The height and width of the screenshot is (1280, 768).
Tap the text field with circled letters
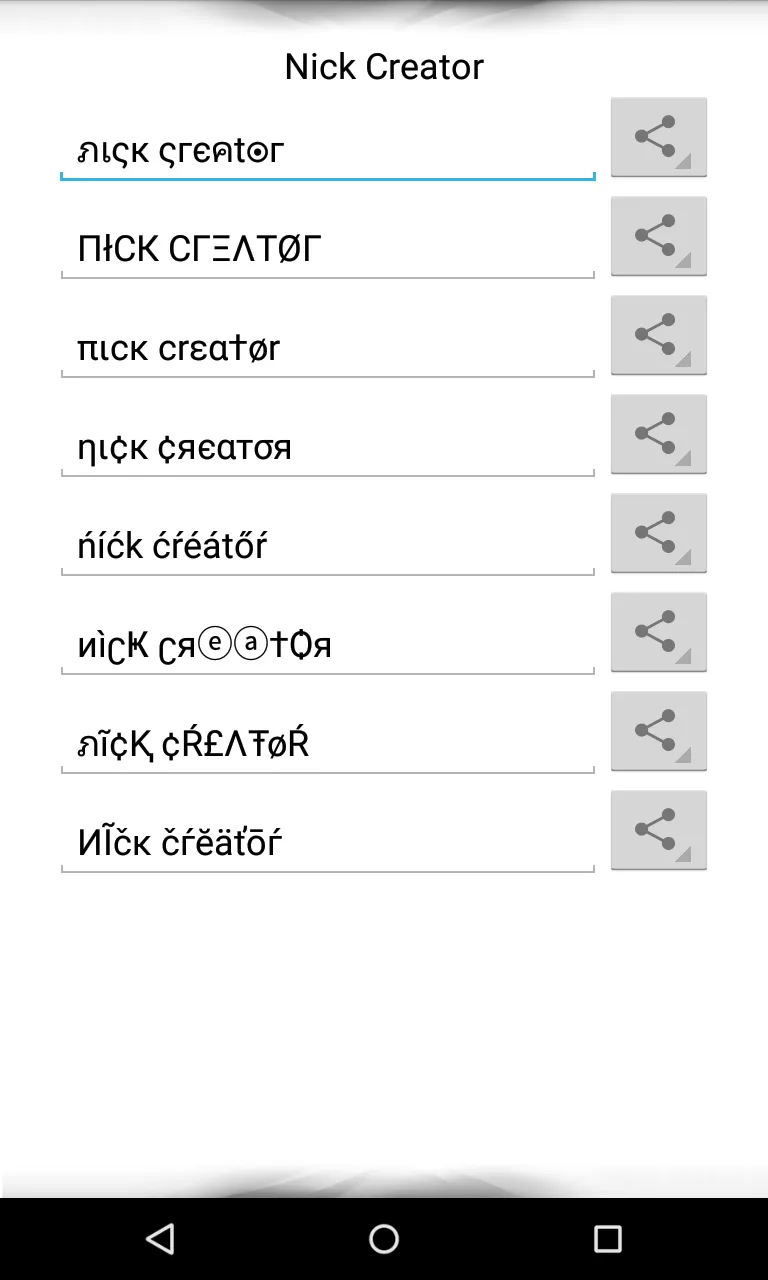328,646
